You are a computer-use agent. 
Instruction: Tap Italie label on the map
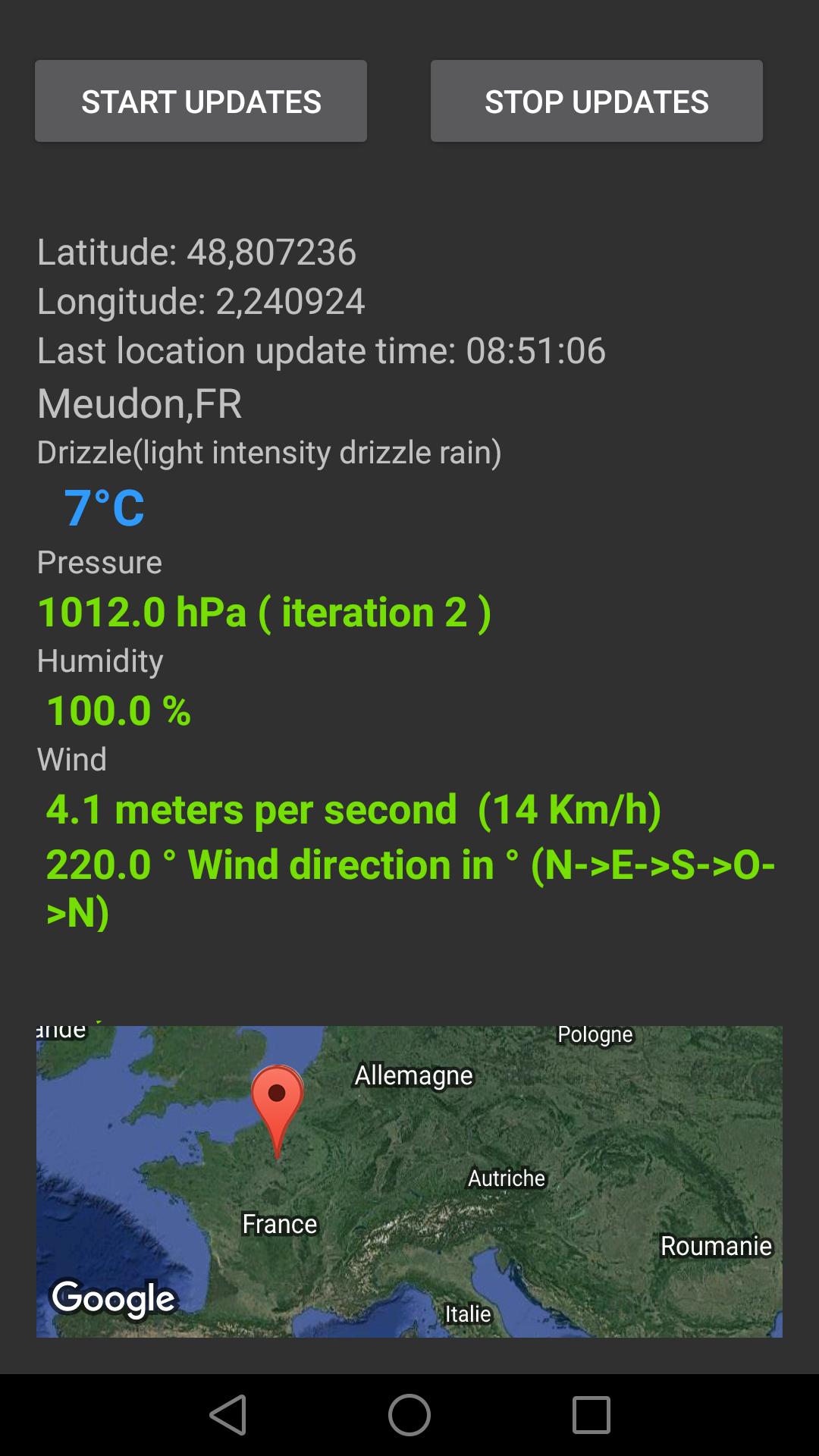(x=469, y=1315)
